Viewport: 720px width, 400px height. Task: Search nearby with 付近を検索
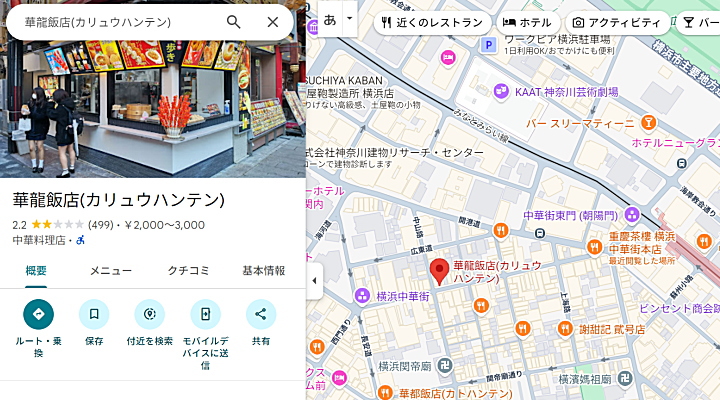point(149,314)
